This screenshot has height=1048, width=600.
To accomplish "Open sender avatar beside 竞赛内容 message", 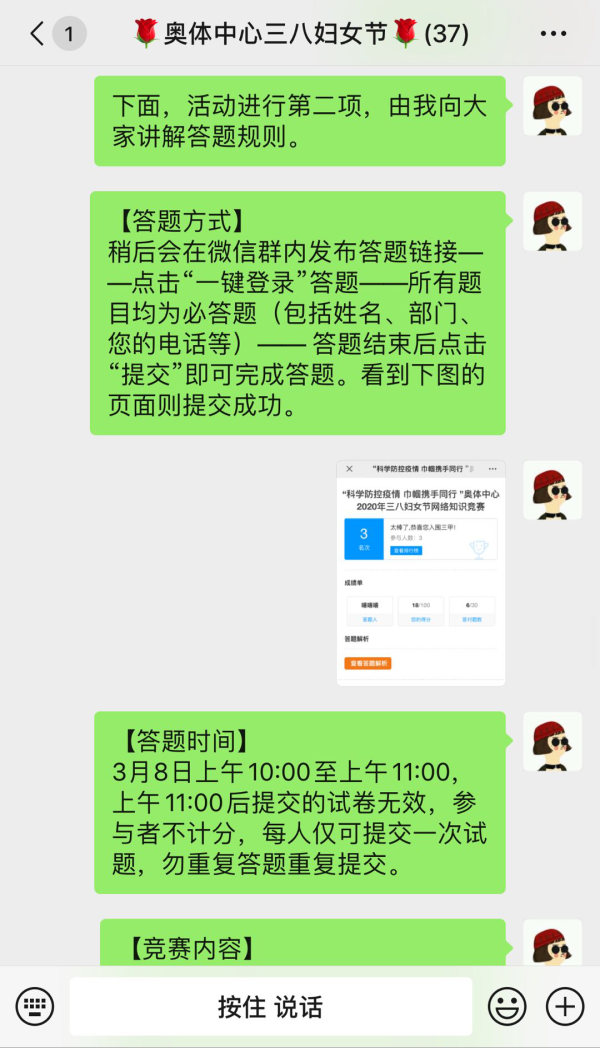I will (552, 944).
